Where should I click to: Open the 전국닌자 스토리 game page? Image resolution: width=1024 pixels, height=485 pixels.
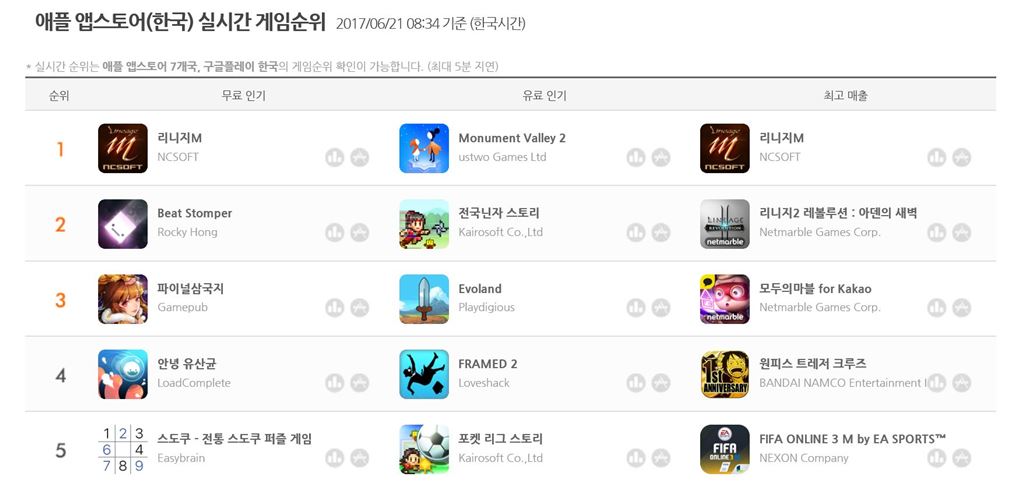498,213
